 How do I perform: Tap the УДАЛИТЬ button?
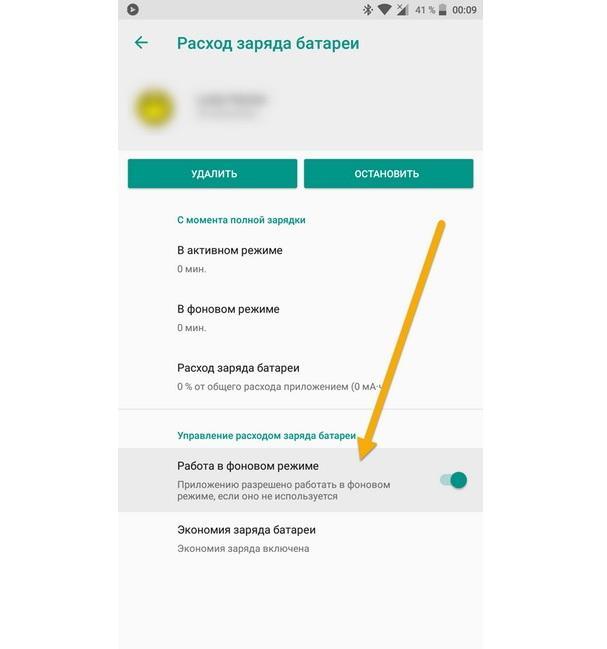pos(212,173)
